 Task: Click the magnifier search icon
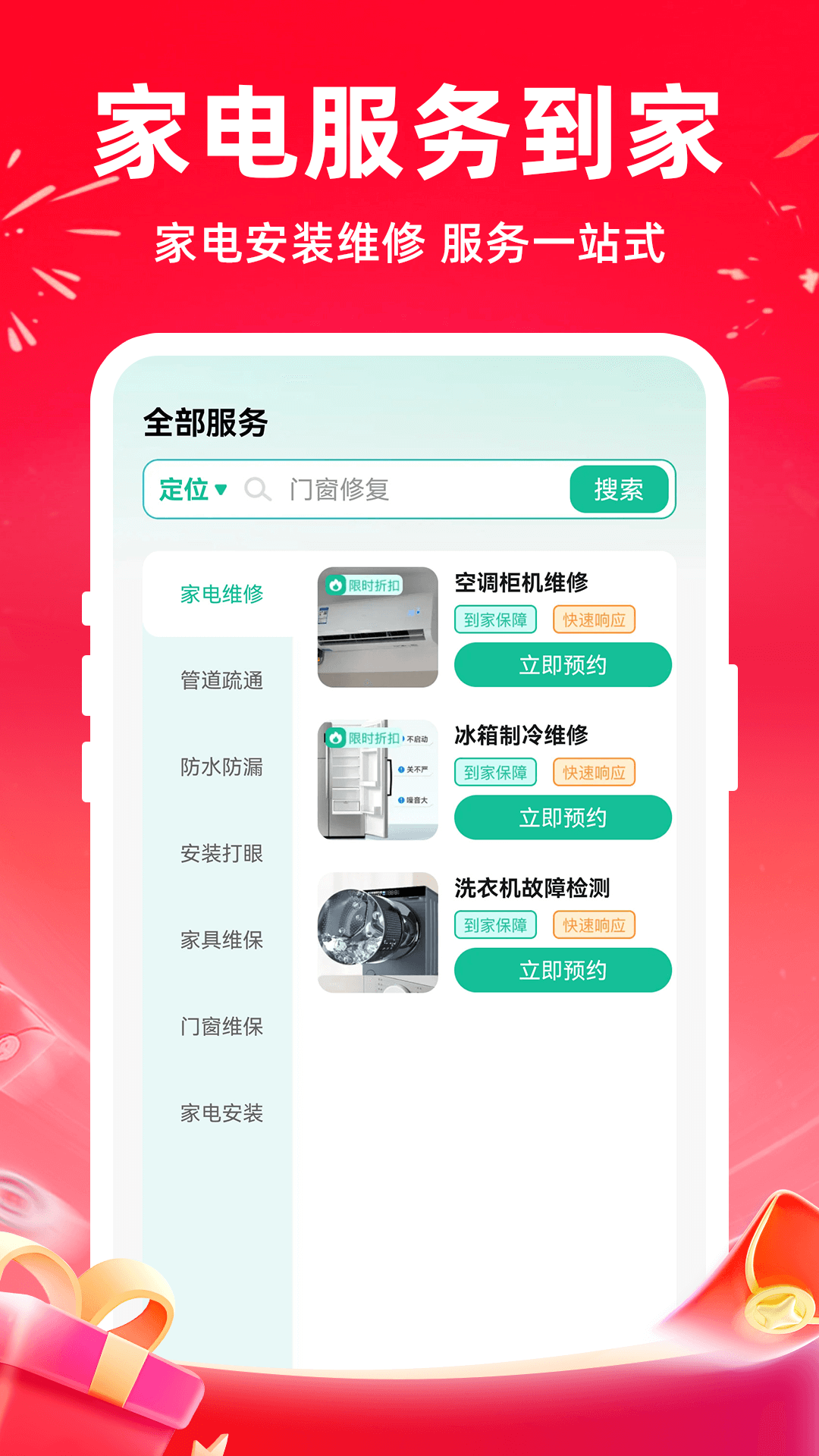pyautogui.click(x=258, y=490)
